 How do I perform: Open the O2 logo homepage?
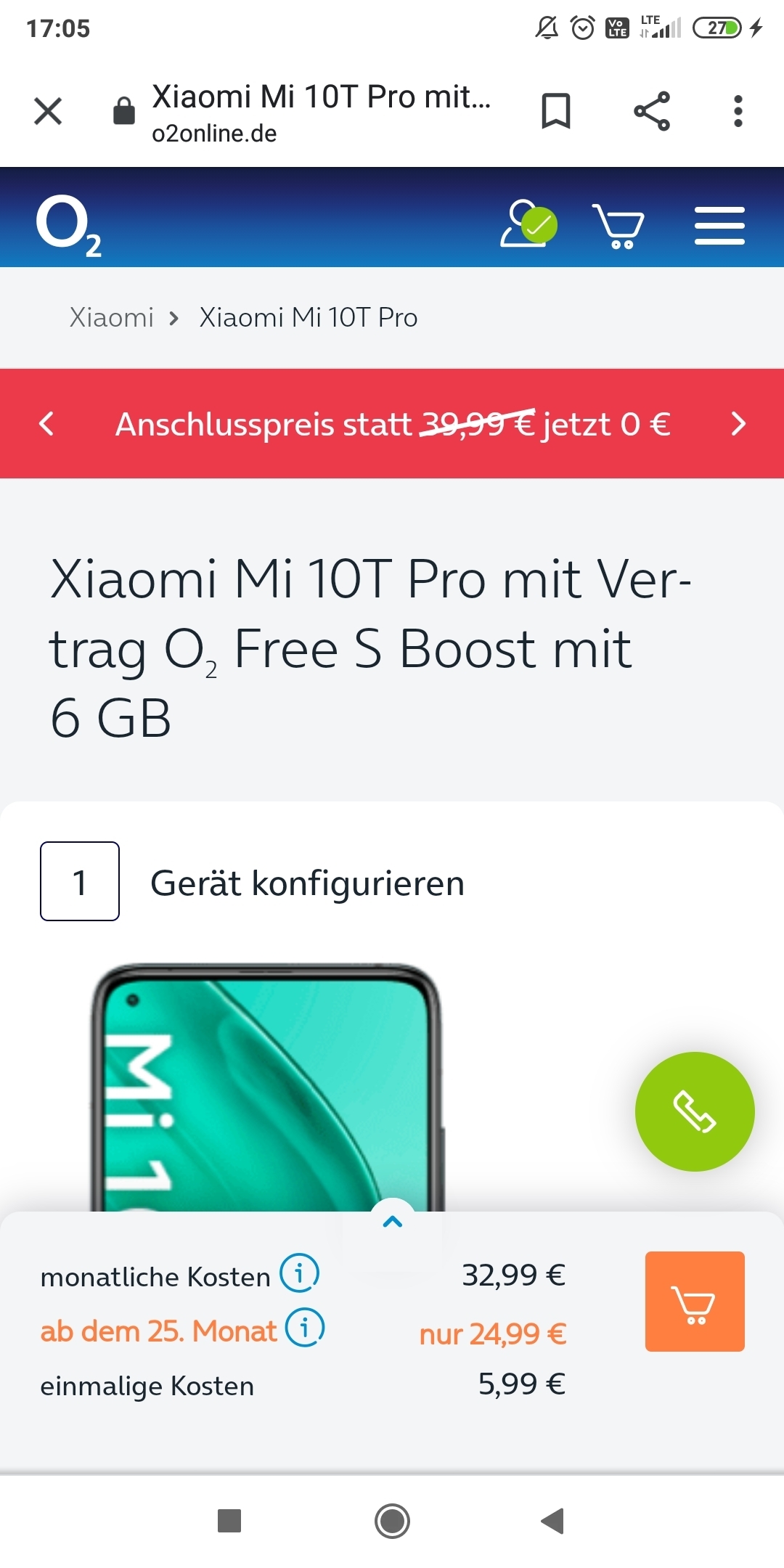click(x=68, y=225)
